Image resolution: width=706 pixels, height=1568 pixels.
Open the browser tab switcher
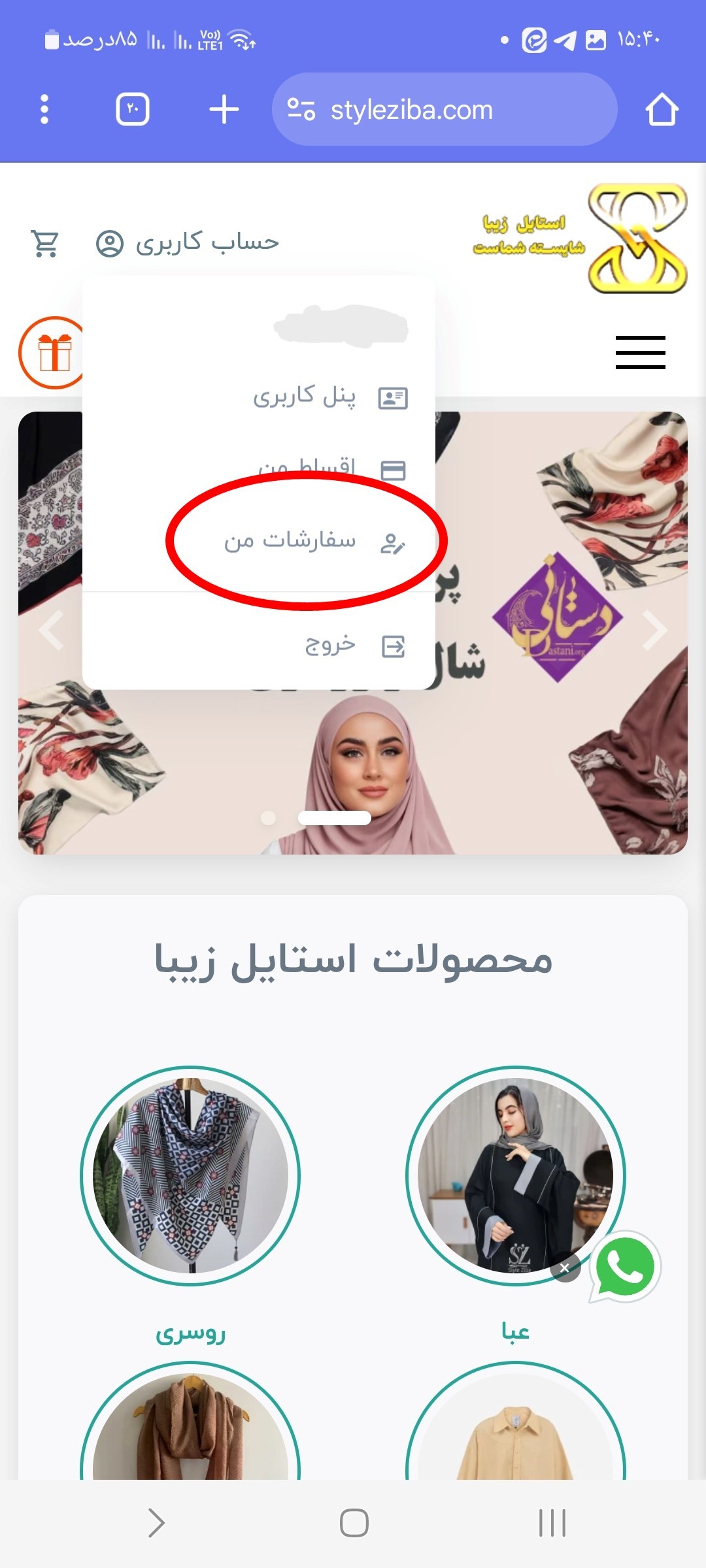coord(133,109)
